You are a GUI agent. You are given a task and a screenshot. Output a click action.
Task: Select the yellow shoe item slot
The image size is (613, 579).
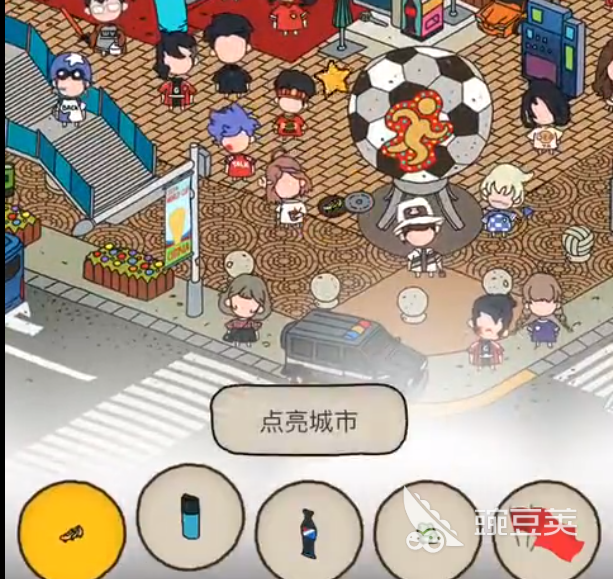tap(72, 529)
